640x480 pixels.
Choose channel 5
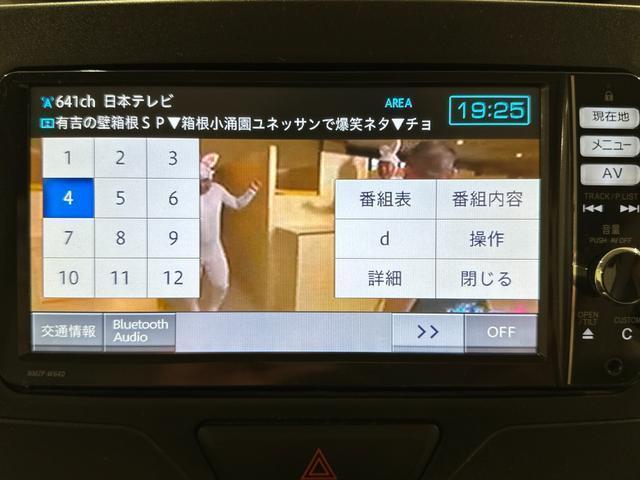[x=120, y=198]
